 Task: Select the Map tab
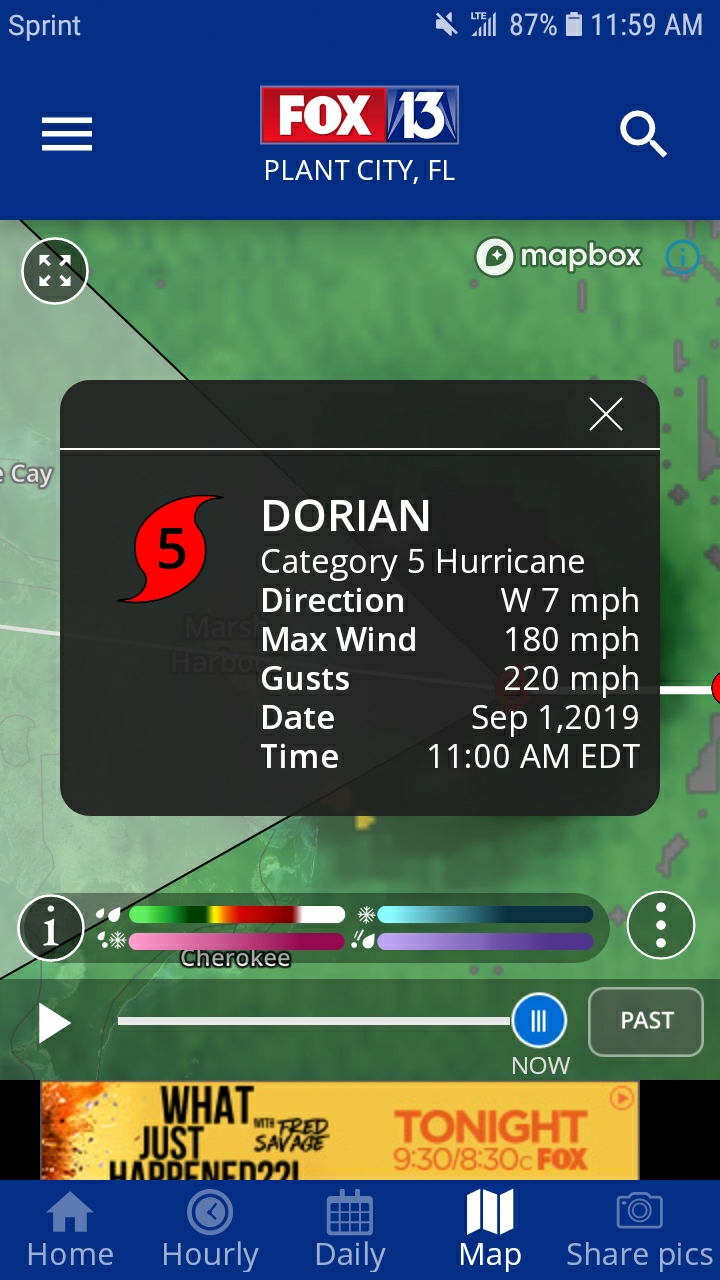click(490, 1230)
